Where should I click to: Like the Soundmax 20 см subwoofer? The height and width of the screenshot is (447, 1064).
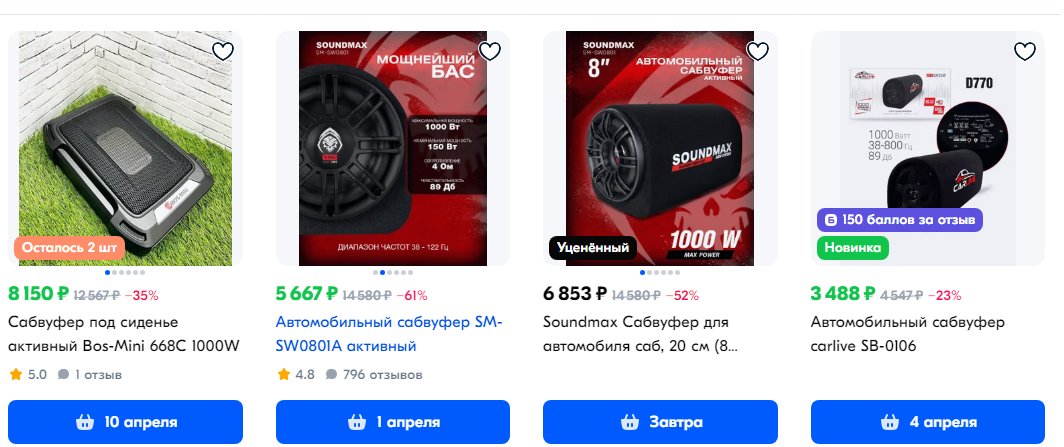pos(757,51)
